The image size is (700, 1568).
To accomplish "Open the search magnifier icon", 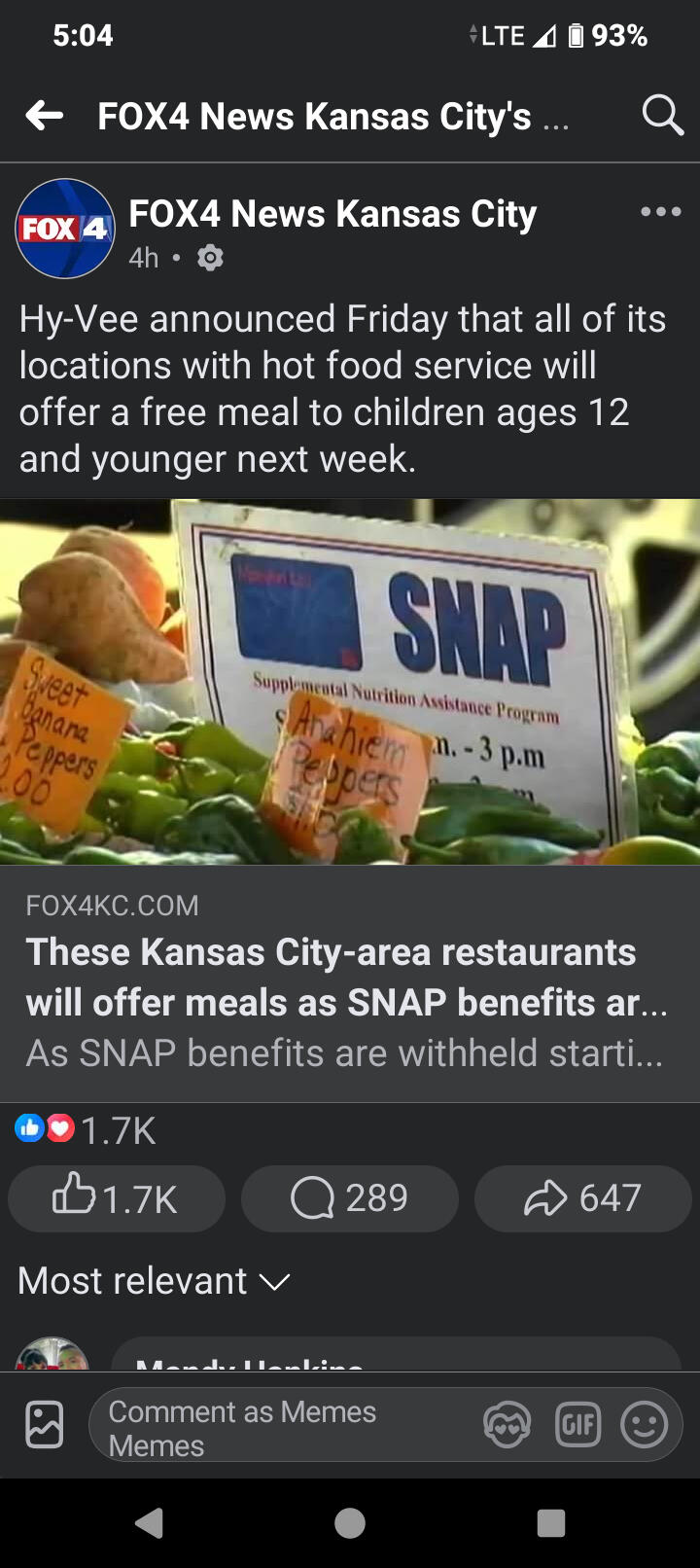I will tap(663, 116).
